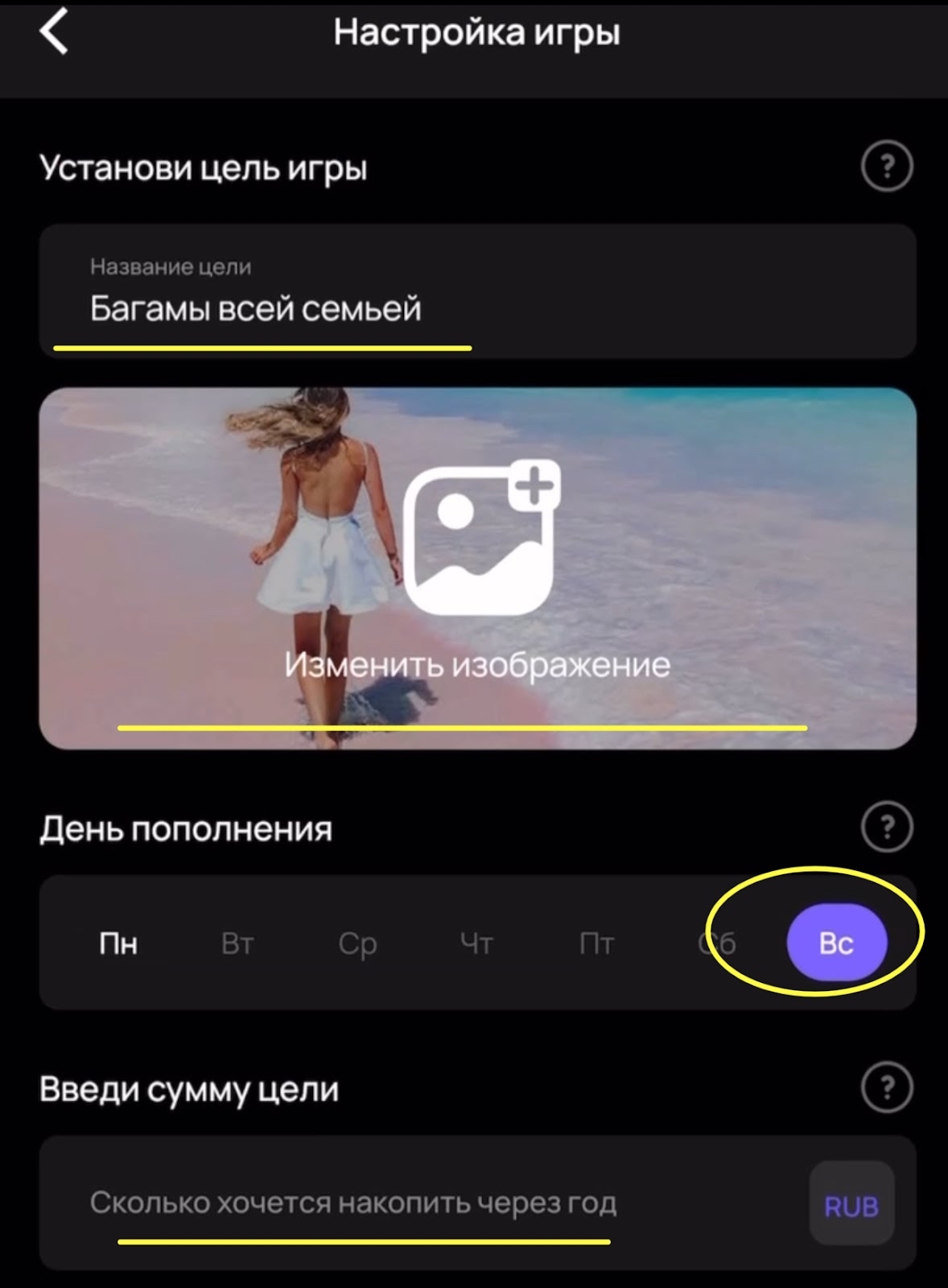Select Сб as deposit day
The width and height of the screenshot is (948, 1288).
pyautogui.click(x=716, y=943)
